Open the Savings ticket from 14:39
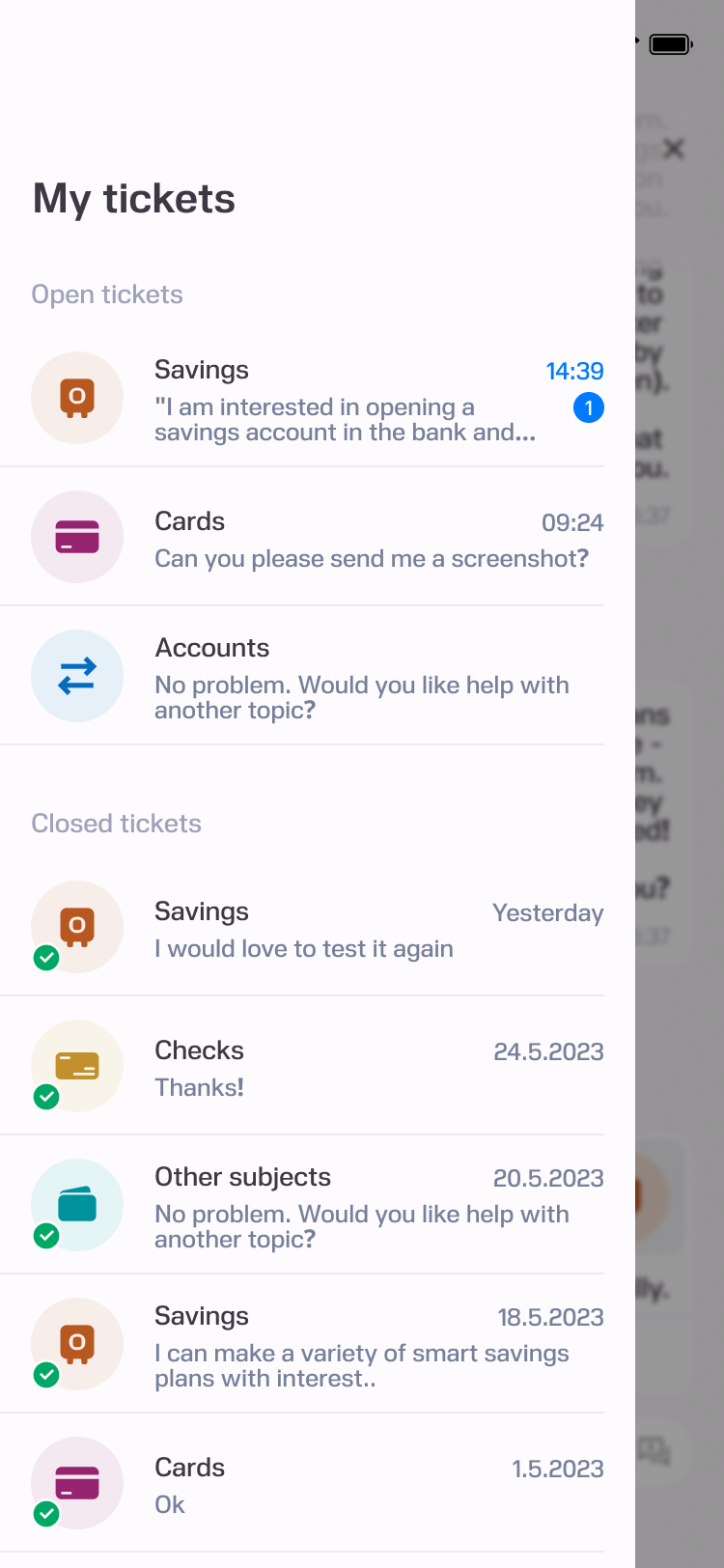This screenshot has height=1568, width=724. coord(303,398)
